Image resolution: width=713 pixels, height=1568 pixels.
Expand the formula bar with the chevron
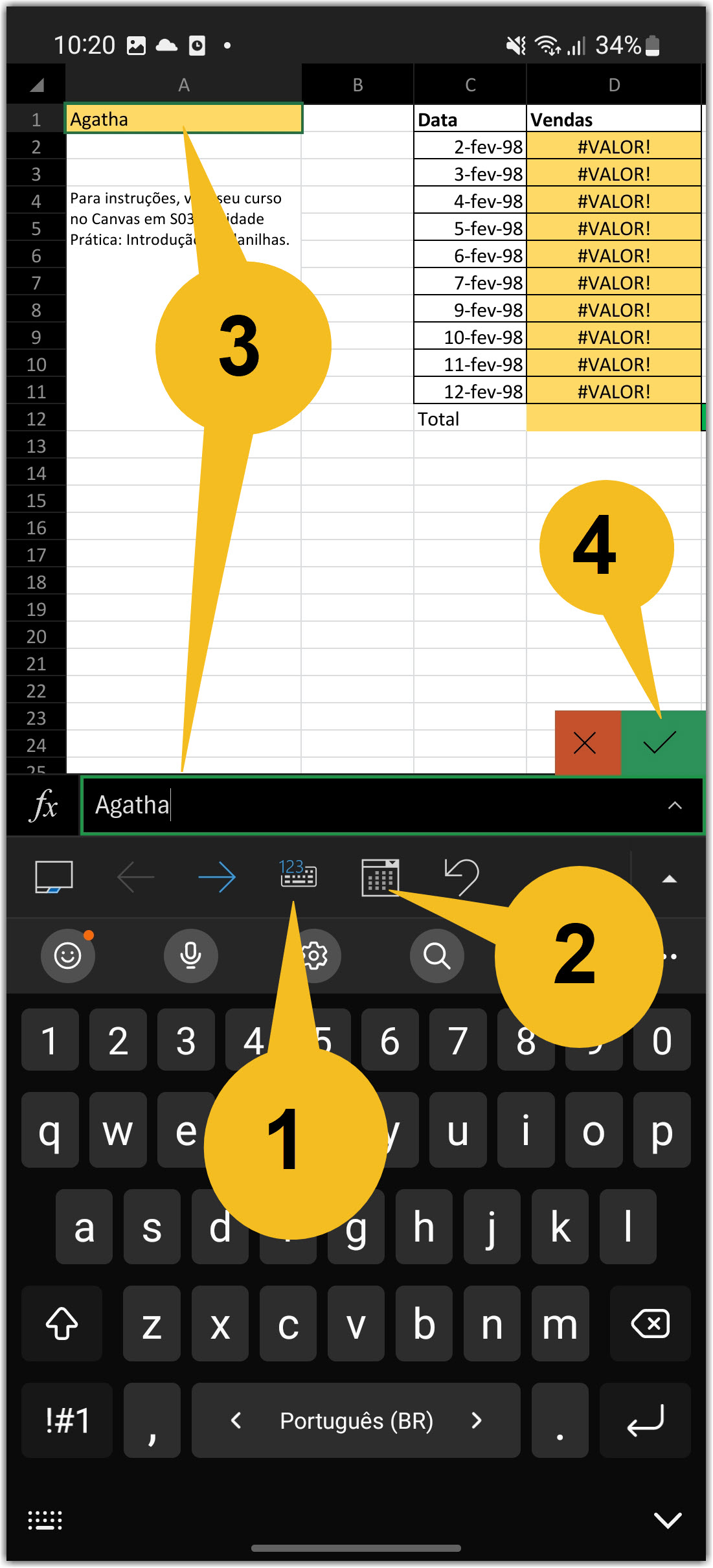[x=675, y=805]
